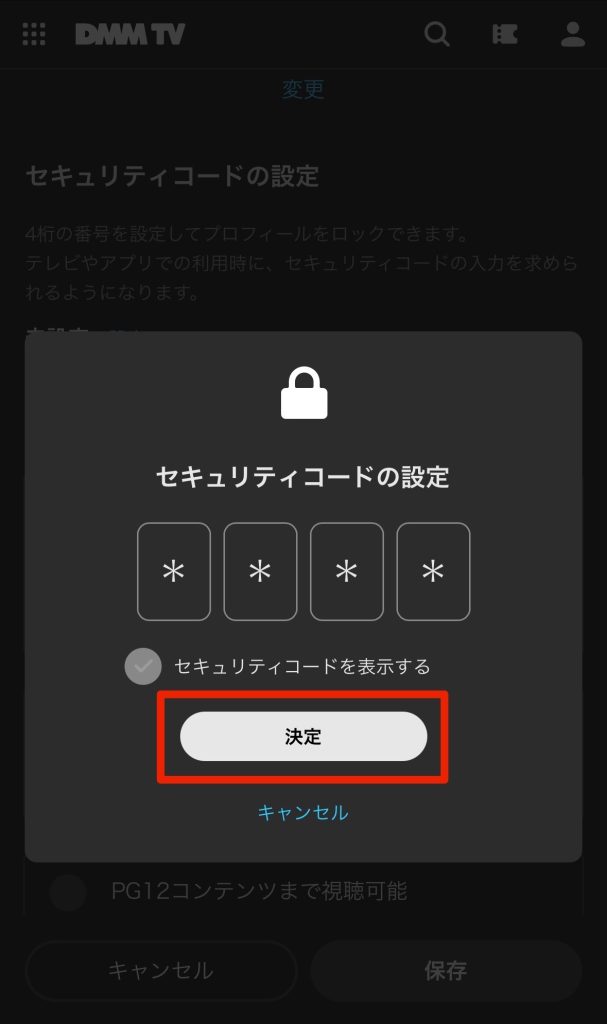Open the grid menu beside DMM TV
The width and height of the screenshot is (607, 1024).
tap(34, 34)
